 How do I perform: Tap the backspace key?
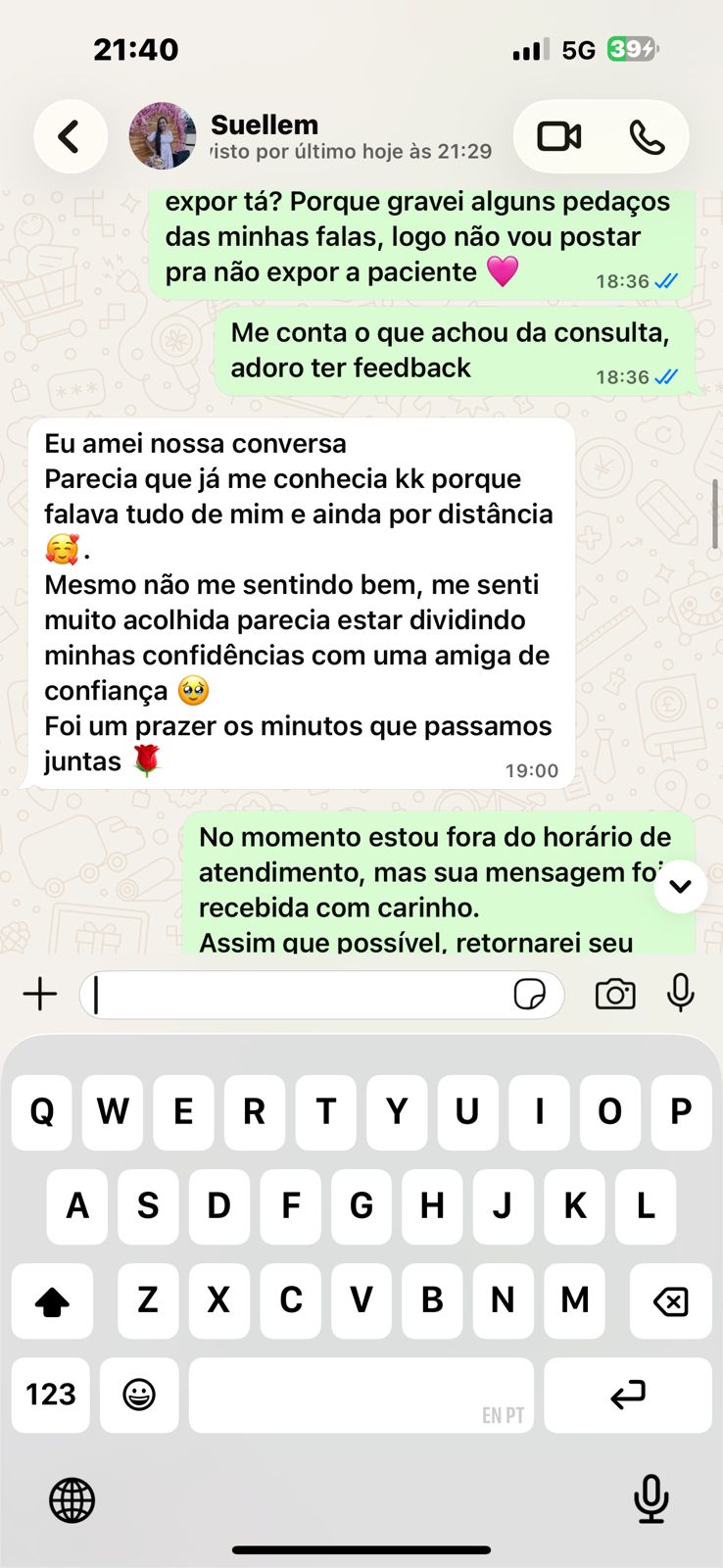point(670,1300)
